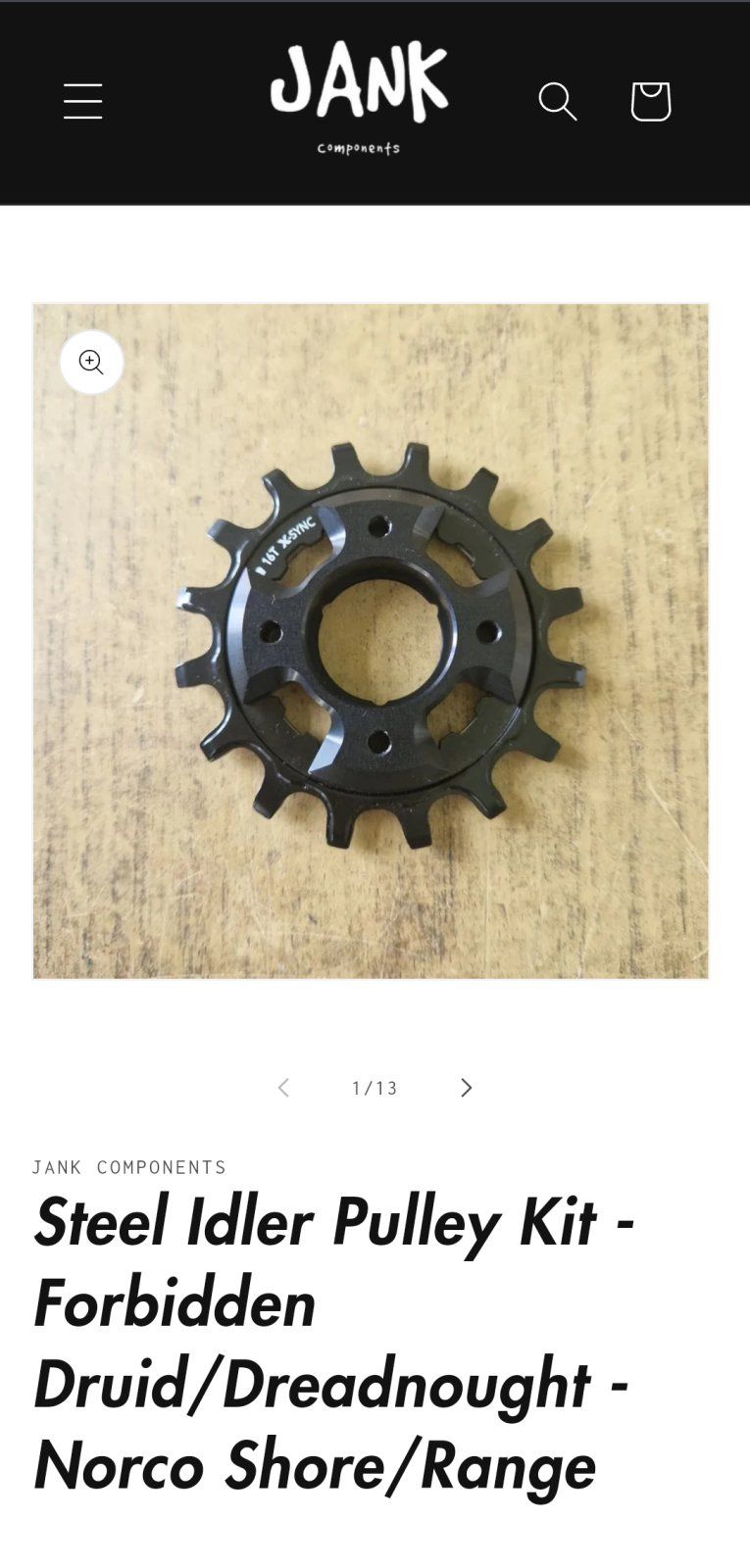Go to the JANK Components homepage
Image resolution: width=750 pixels, height=1568 pixels.
click(x=359, y=98)
